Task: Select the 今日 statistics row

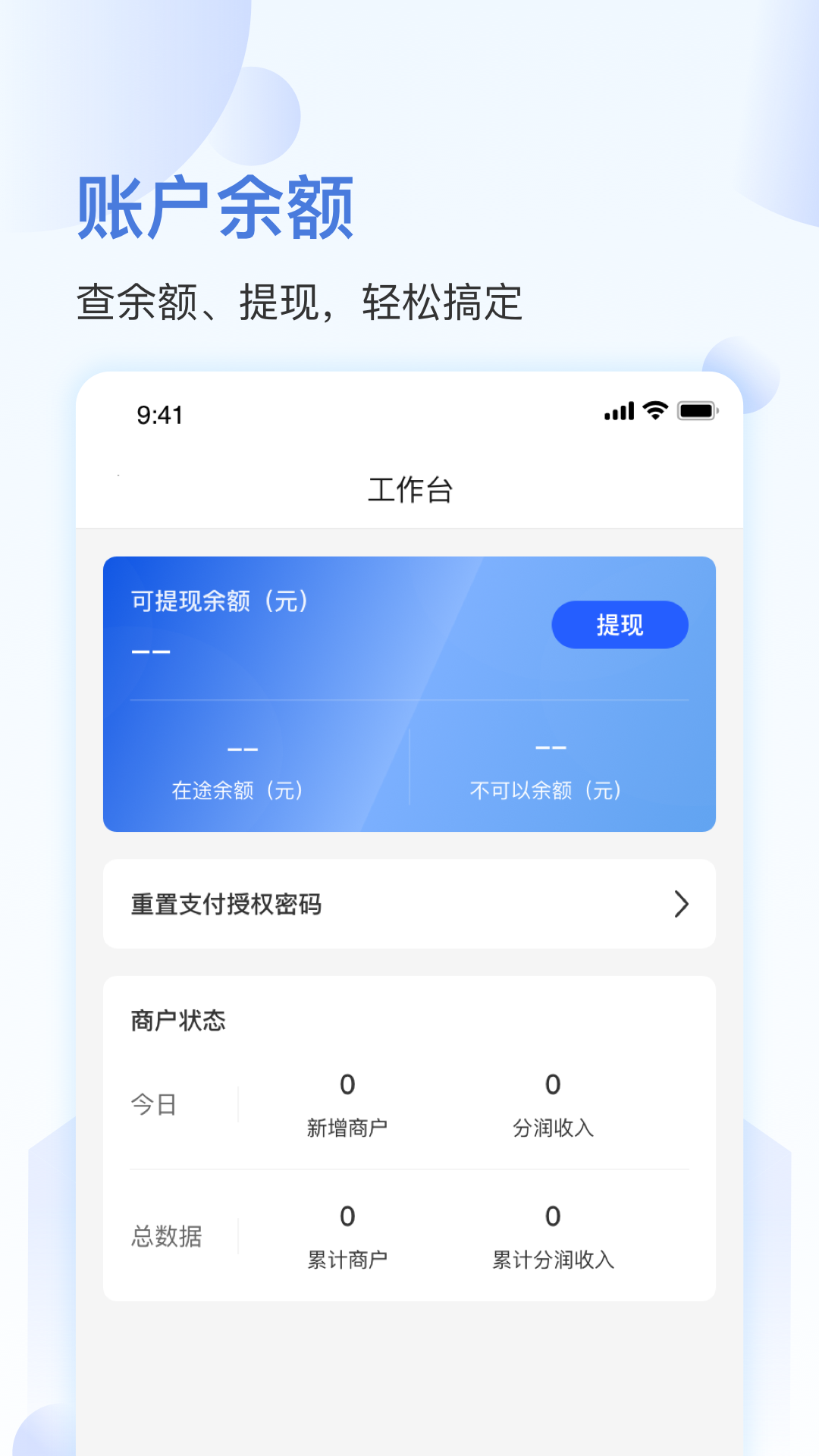Action: tap(153, 1104)
